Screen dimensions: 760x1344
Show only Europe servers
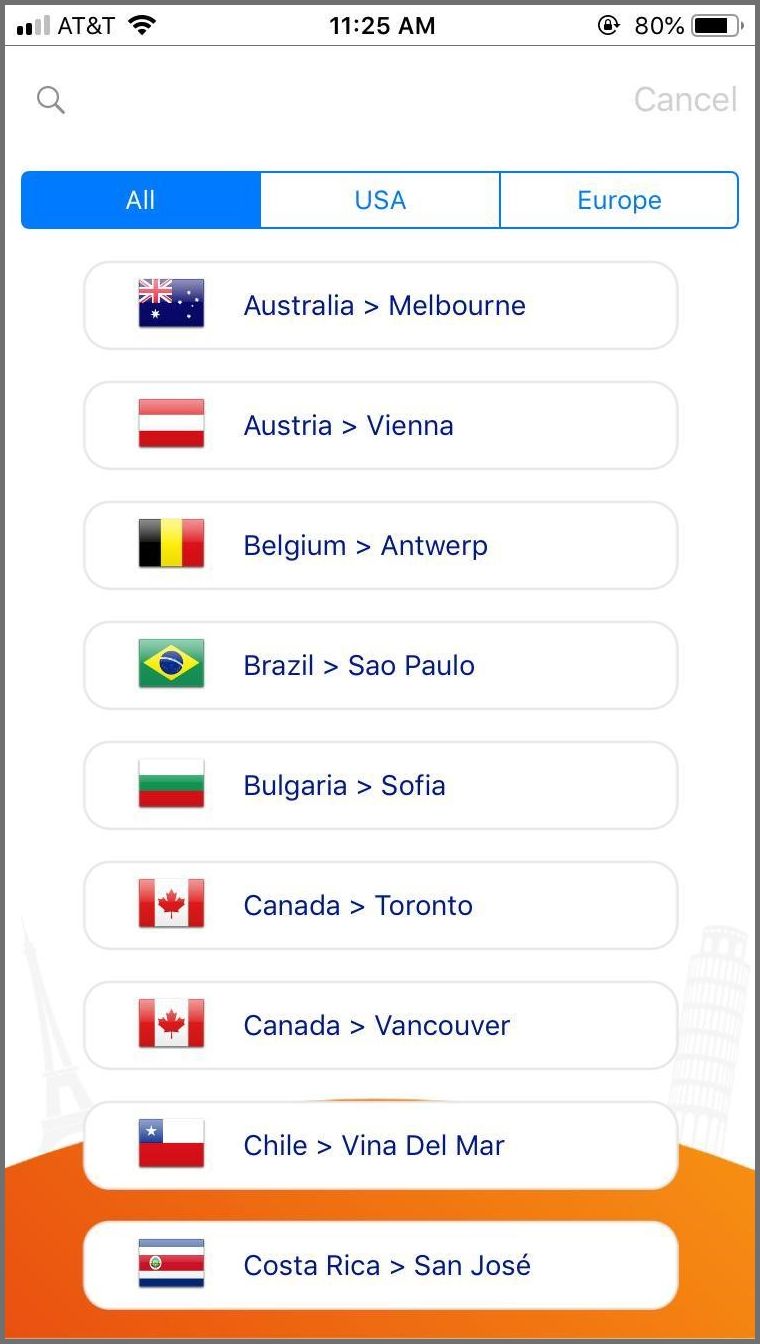coord(619,200)
